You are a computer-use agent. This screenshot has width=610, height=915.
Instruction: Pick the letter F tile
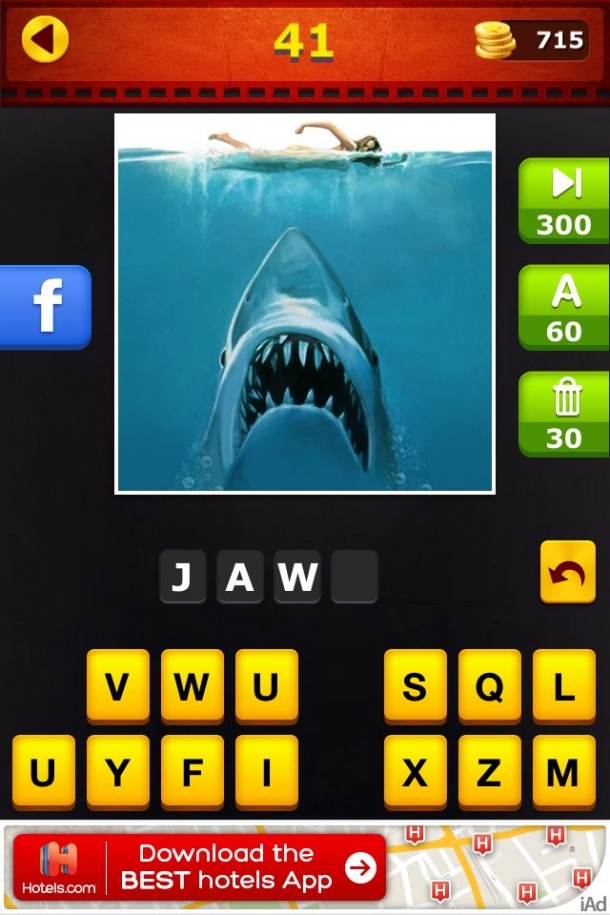pos(192,772)
